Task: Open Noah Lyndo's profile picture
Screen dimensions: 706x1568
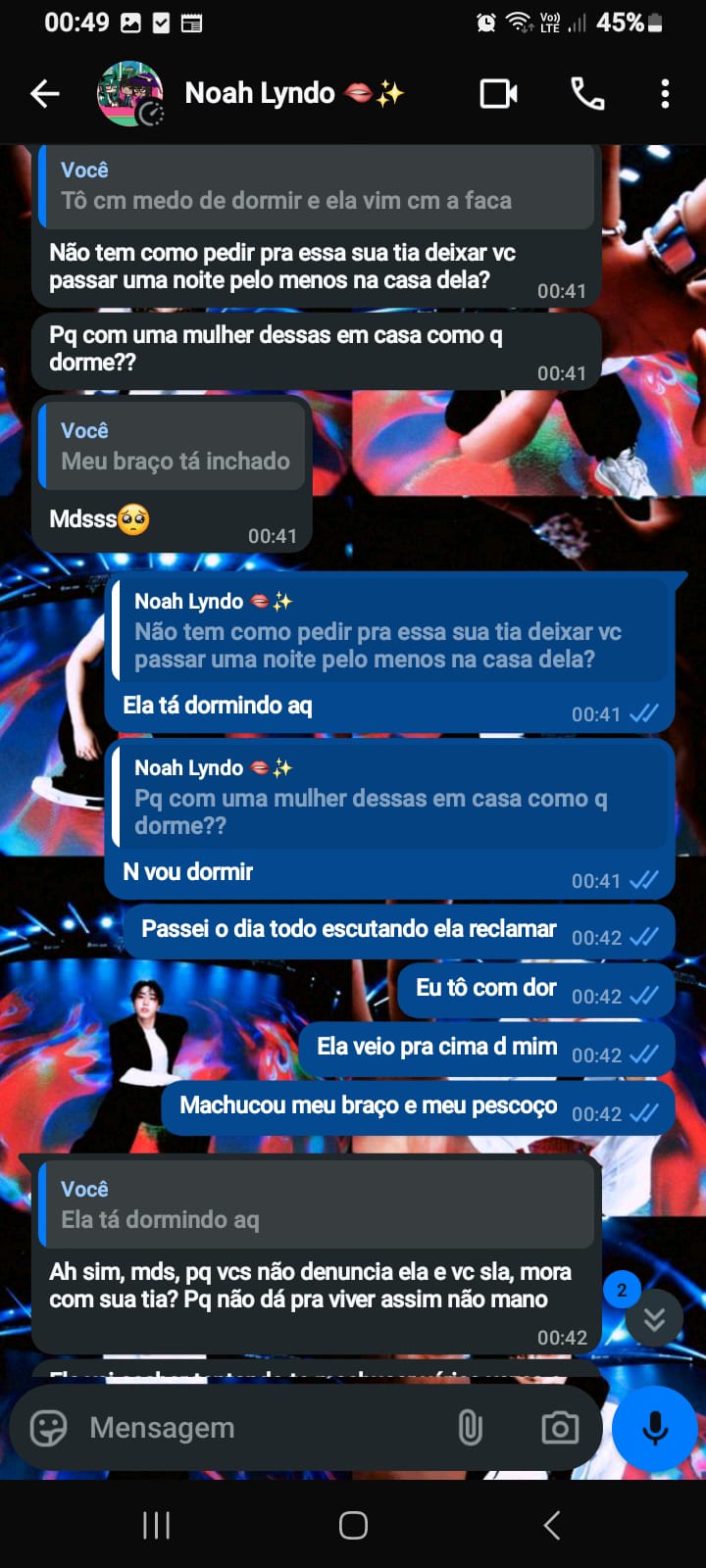Action: [x=129, y=94]
